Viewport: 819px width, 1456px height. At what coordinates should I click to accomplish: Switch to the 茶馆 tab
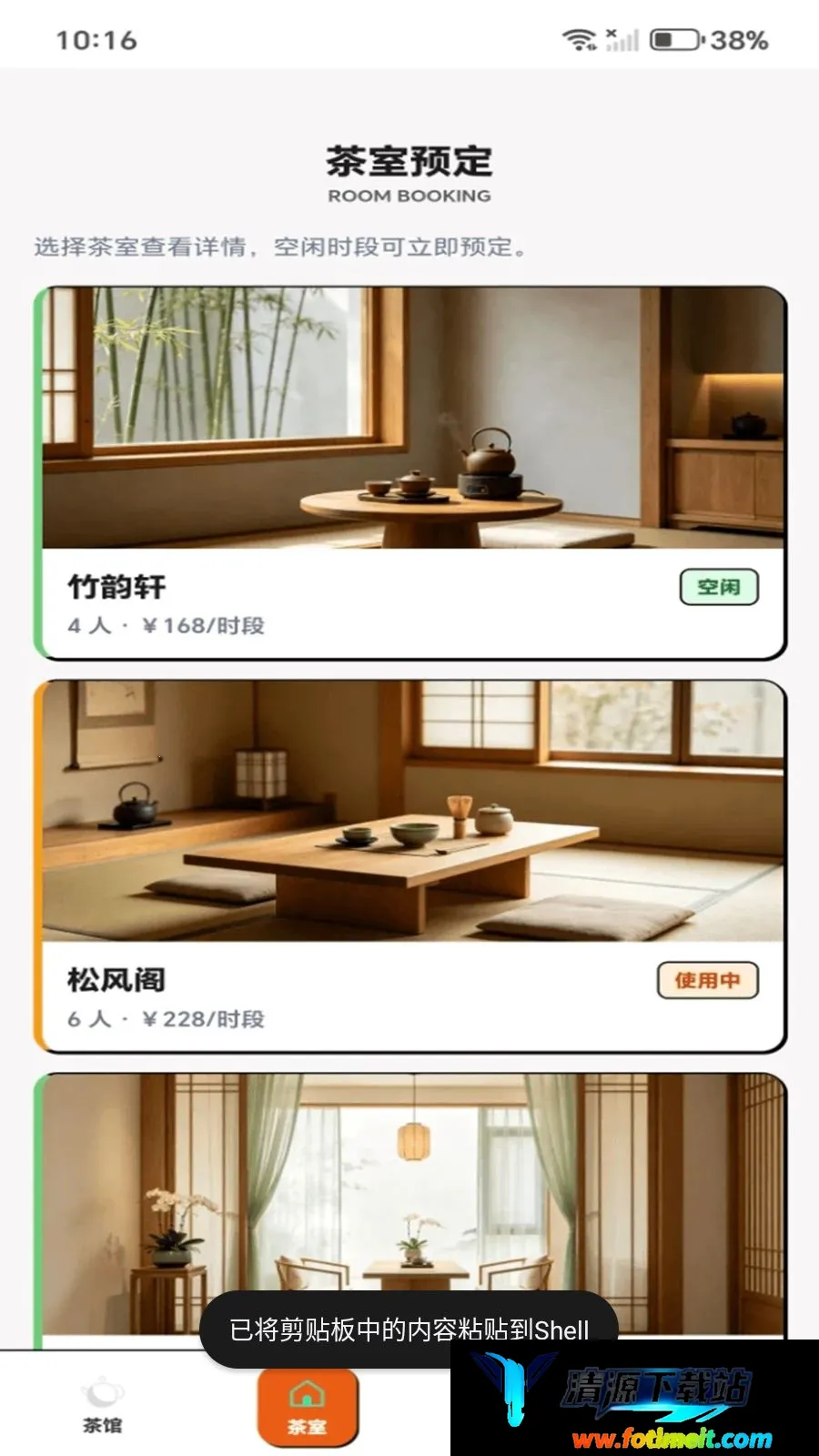click(x=103, y=1406)
